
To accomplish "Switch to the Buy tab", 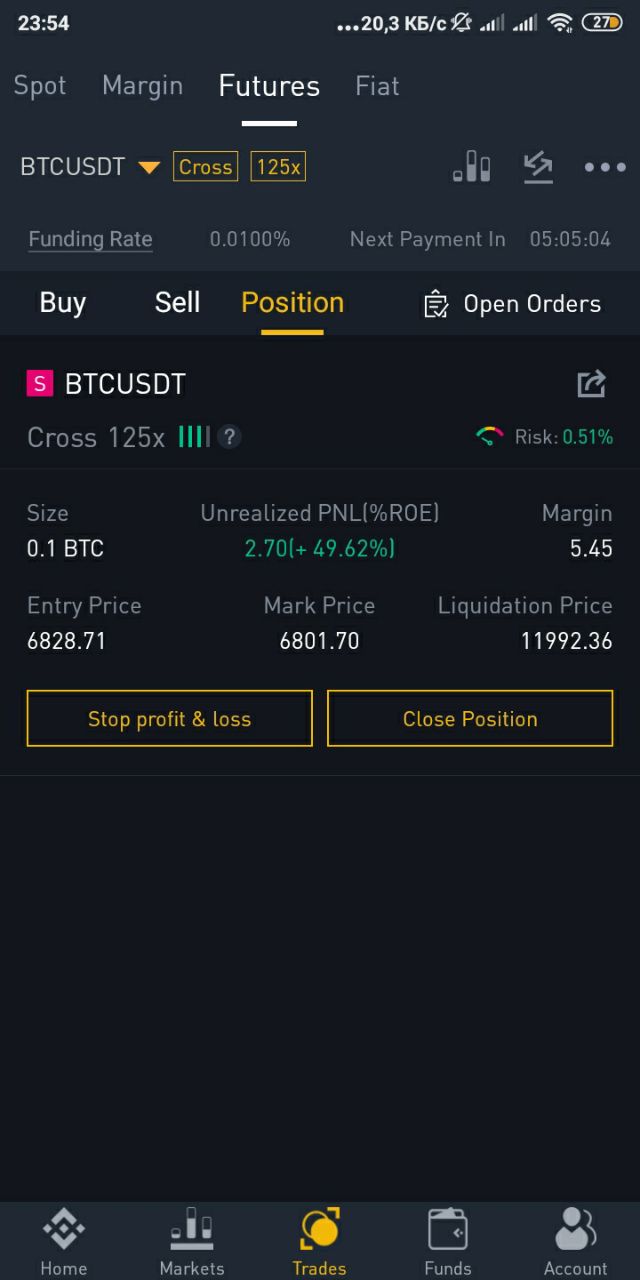I will 63,303.
